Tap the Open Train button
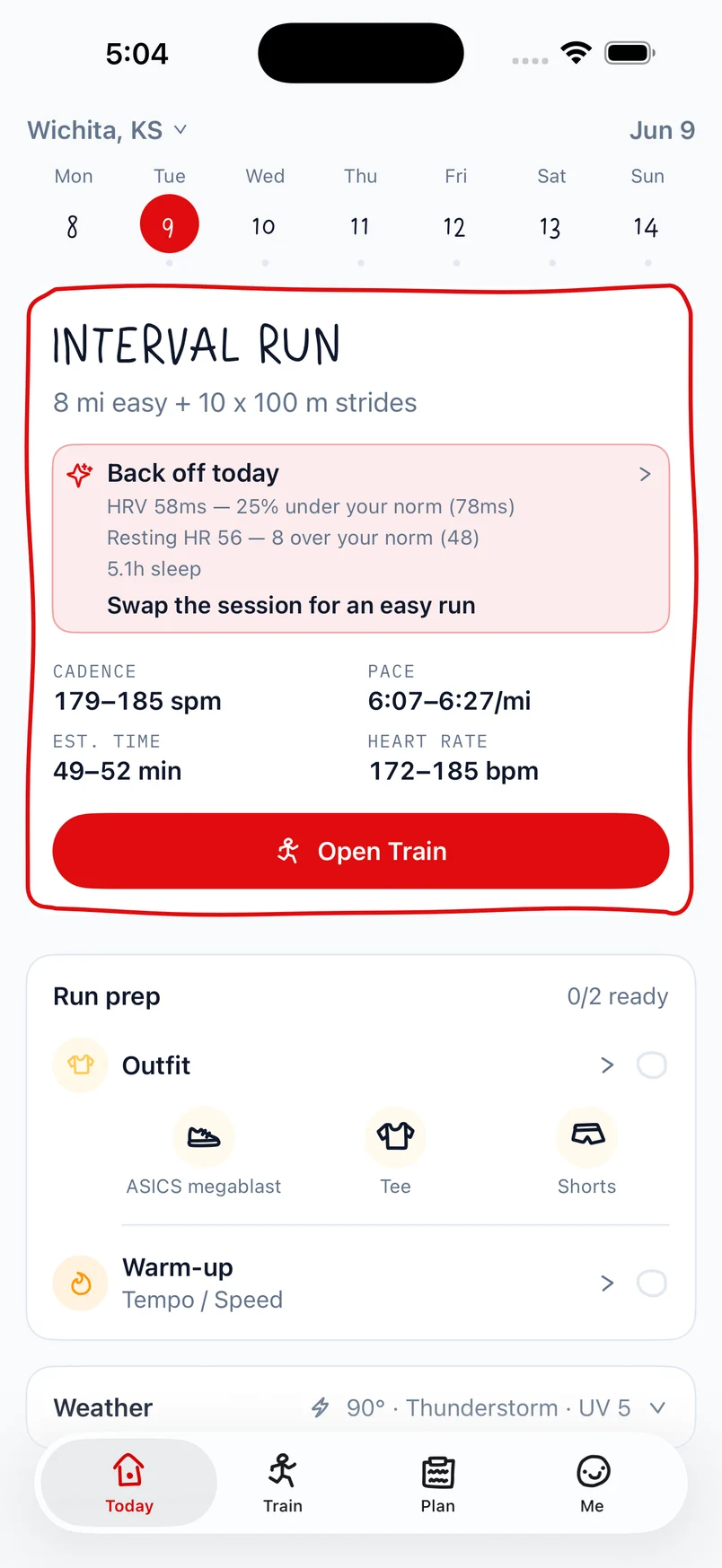Screen dimensions: 722x1568 (361, 851)
